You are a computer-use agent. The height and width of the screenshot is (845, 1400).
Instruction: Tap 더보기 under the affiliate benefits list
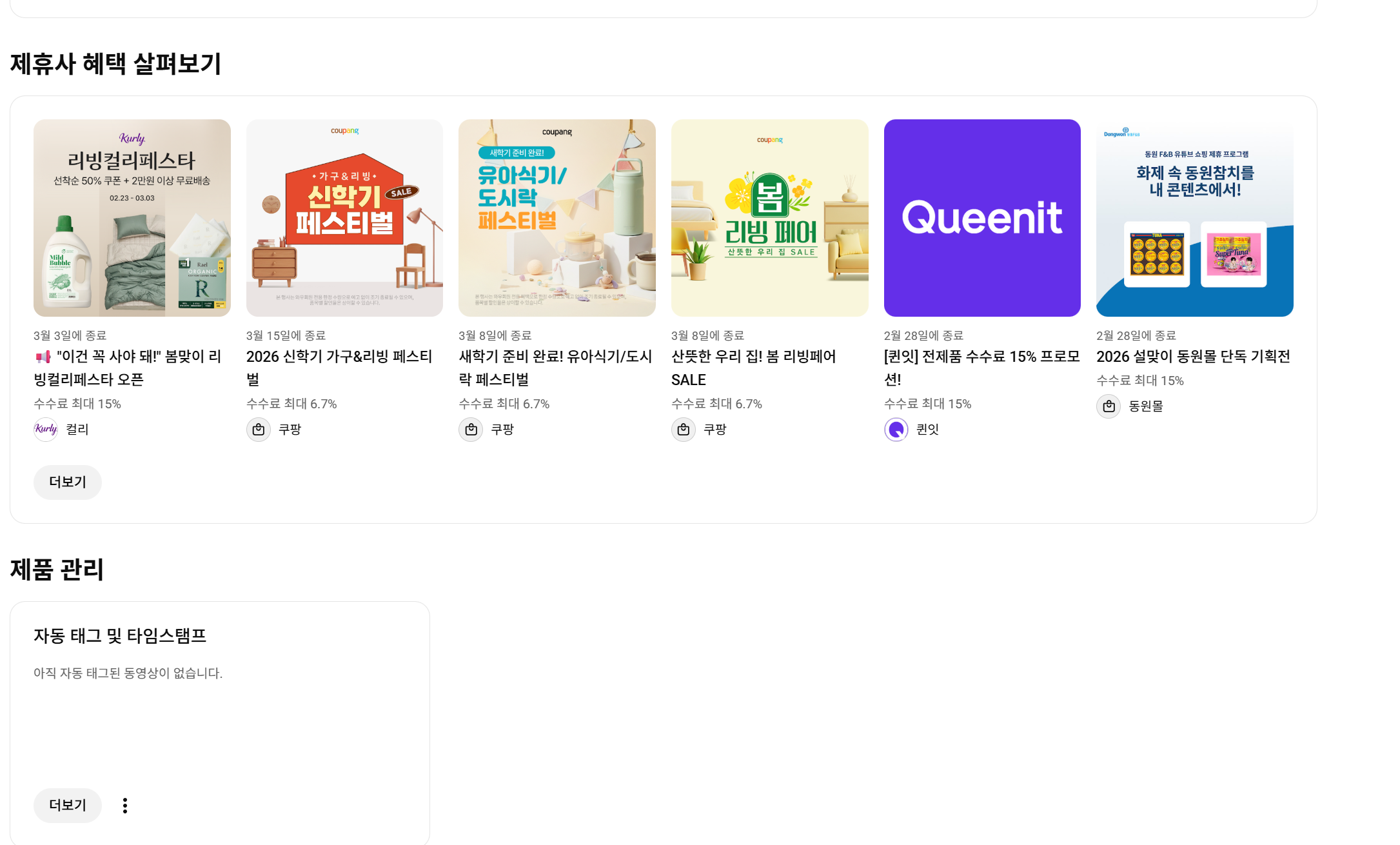pyautogui.click(x=68, y=482)
